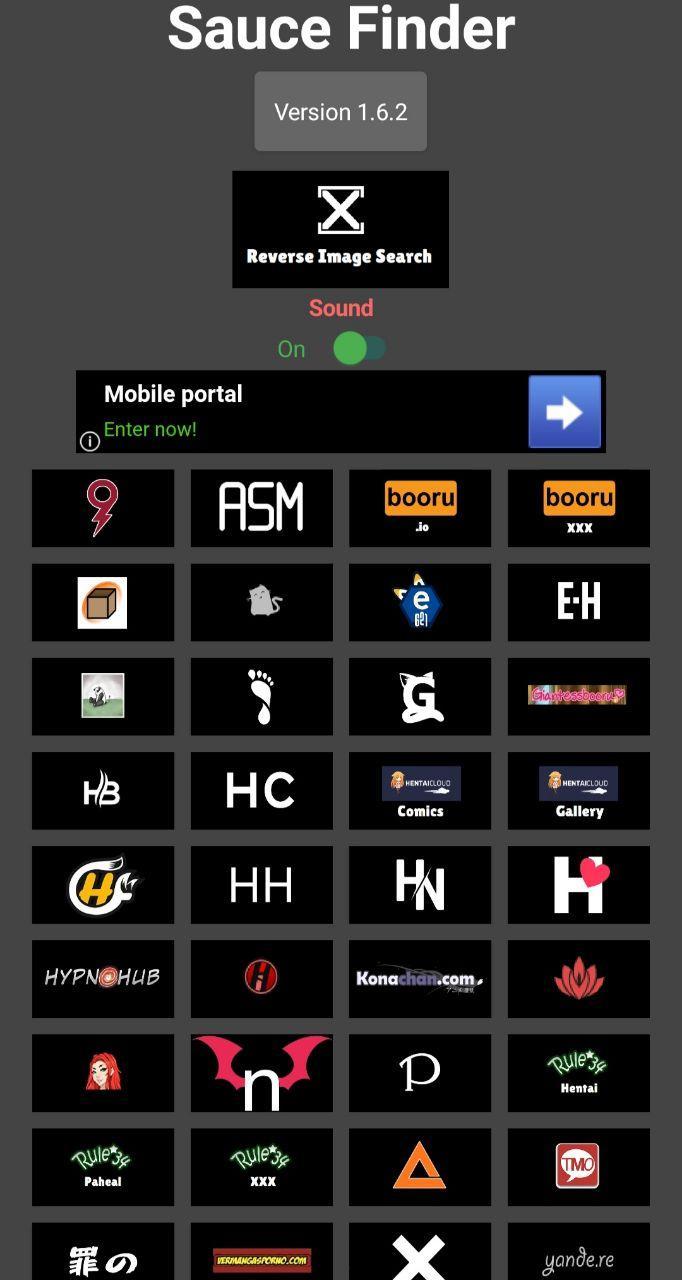This screenshot has height=1280, width=682.
Task: Open the HentaiCloud Comics tile
Action: coord(420,790)
